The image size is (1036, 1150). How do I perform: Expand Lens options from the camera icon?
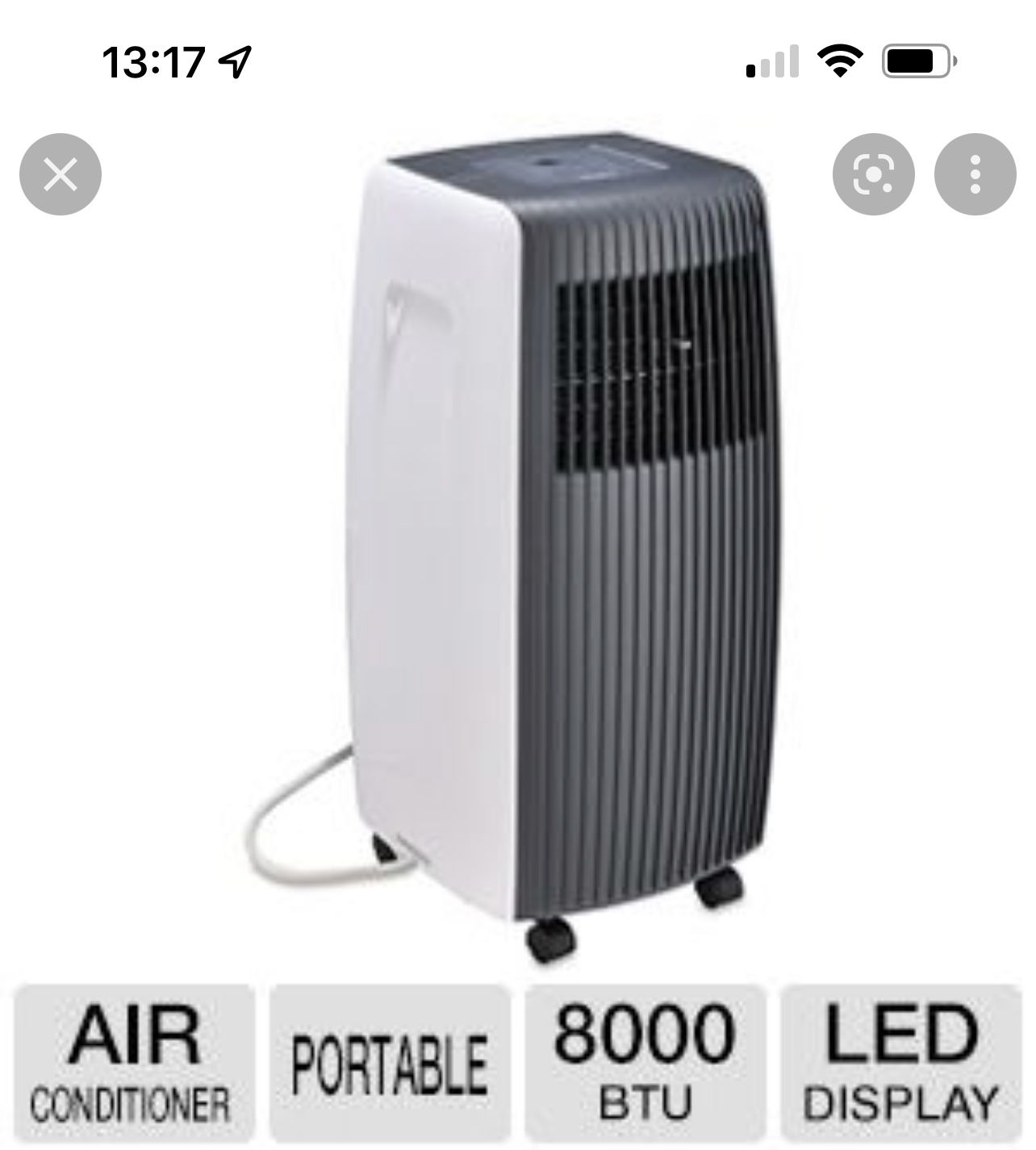(875, 174)
